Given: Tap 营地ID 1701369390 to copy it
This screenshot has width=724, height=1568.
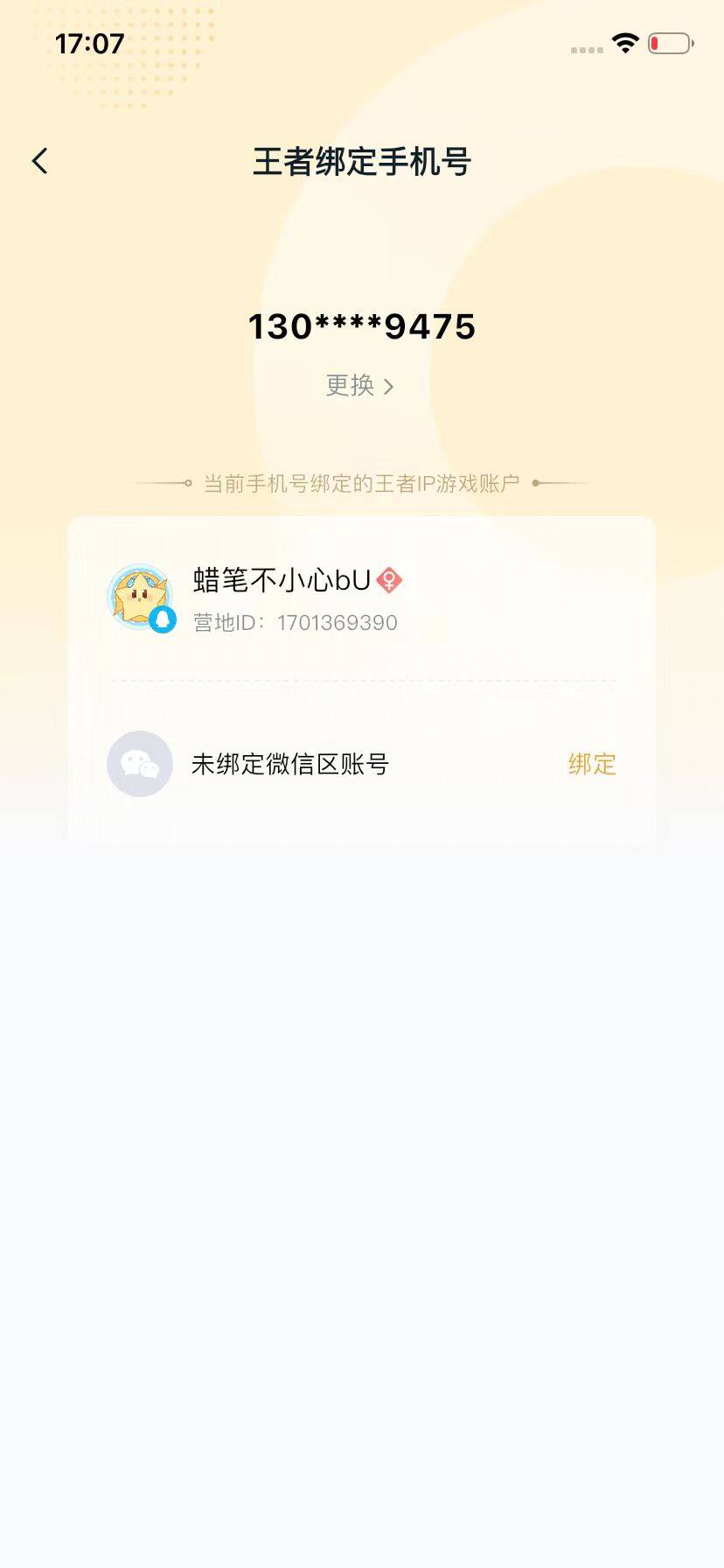Looking at the screenshot, I should (x=295, y=622).
